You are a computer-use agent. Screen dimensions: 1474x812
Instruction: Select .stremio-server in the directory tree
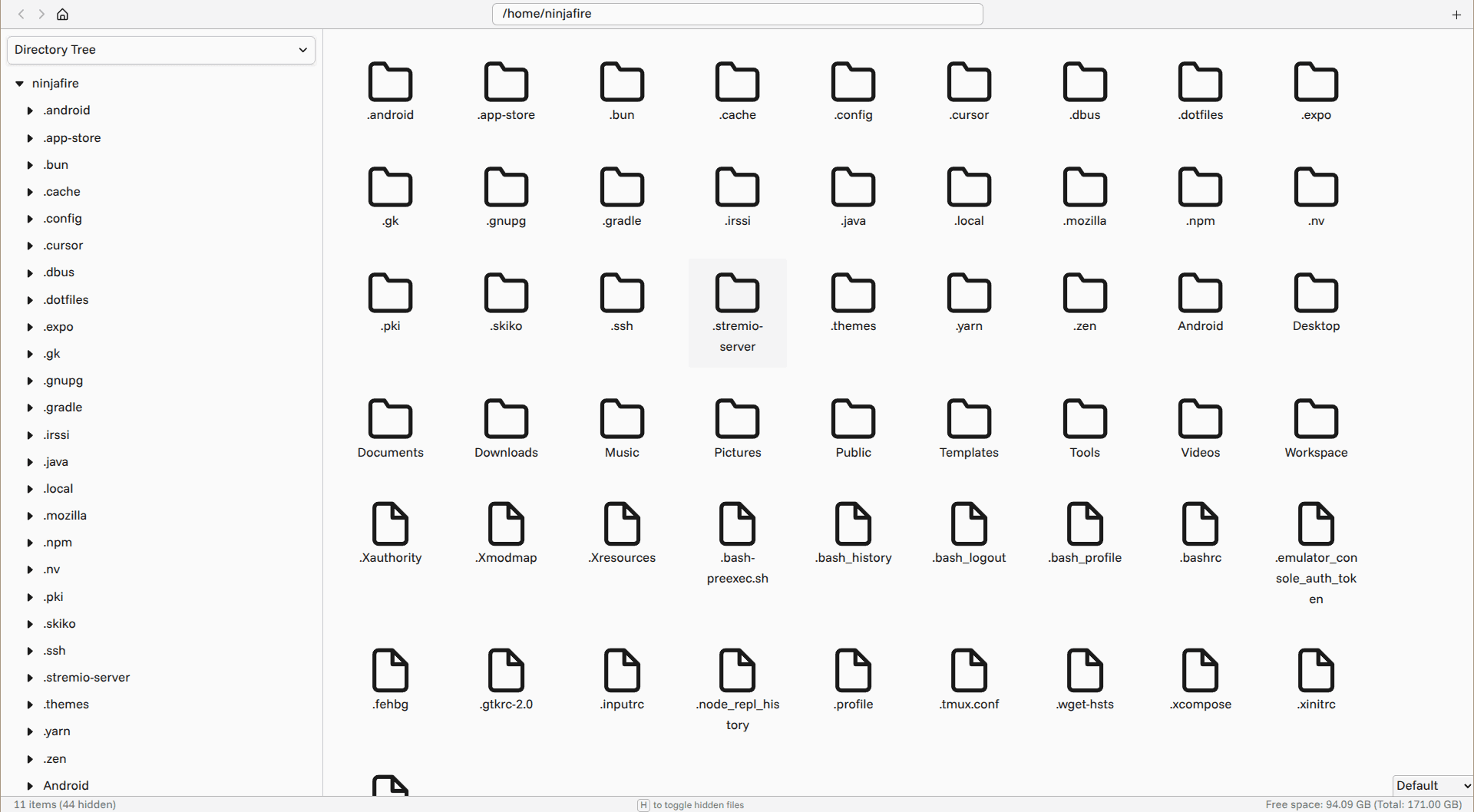point(87,678)
